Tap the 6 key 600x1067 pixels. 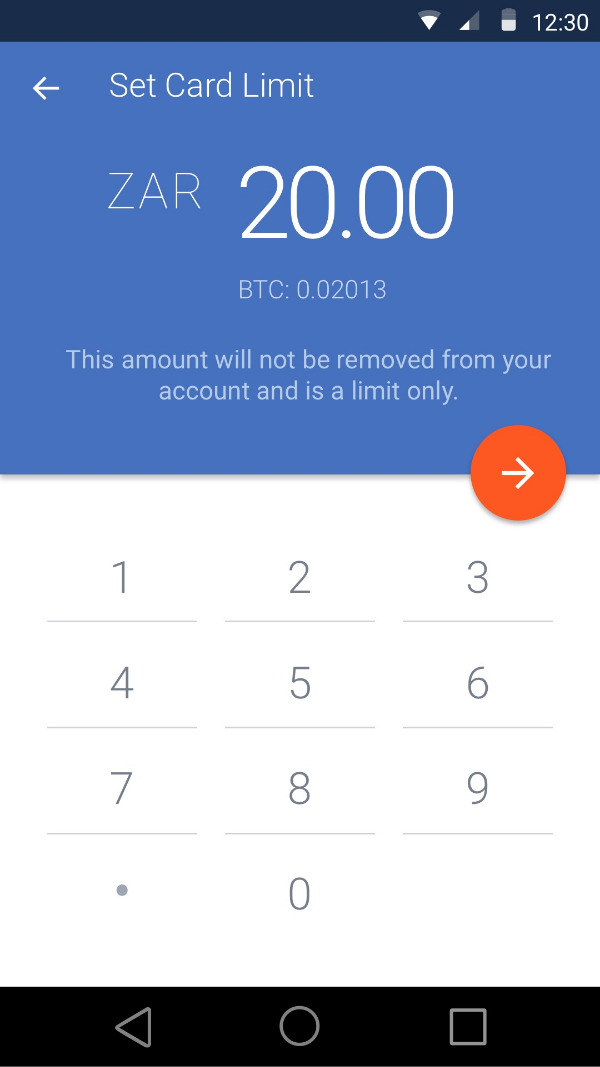477,684
